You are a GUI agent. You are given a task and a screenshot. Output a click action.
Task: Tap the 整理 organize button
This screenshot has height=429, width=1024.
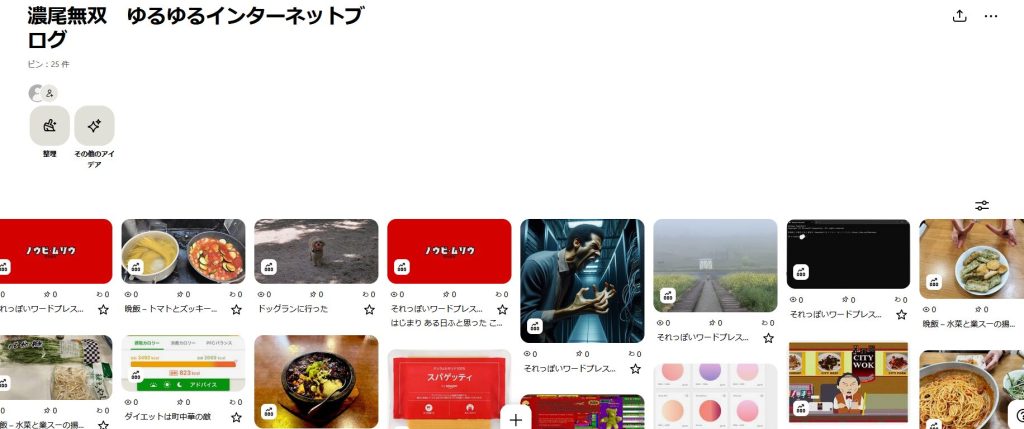click(50, 126)
